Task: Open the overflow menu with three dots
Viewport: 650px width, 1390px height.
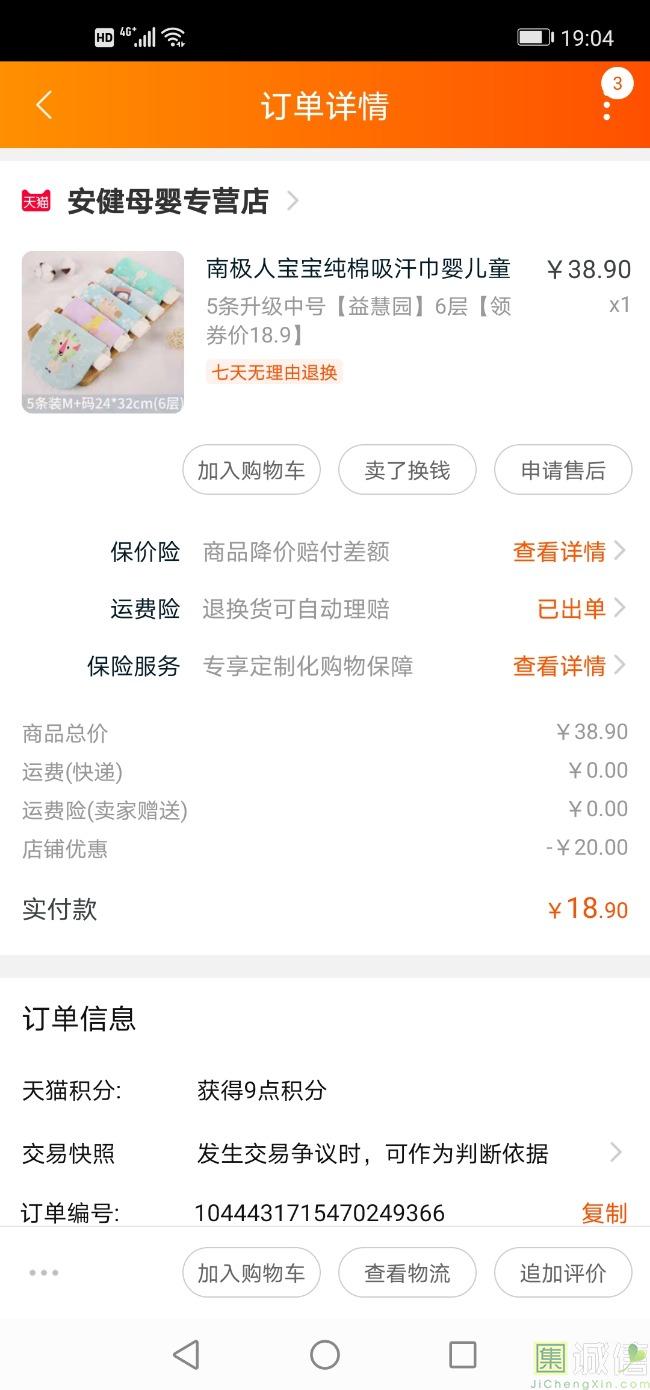Action: pyautogui.click(x=607, y=105)
